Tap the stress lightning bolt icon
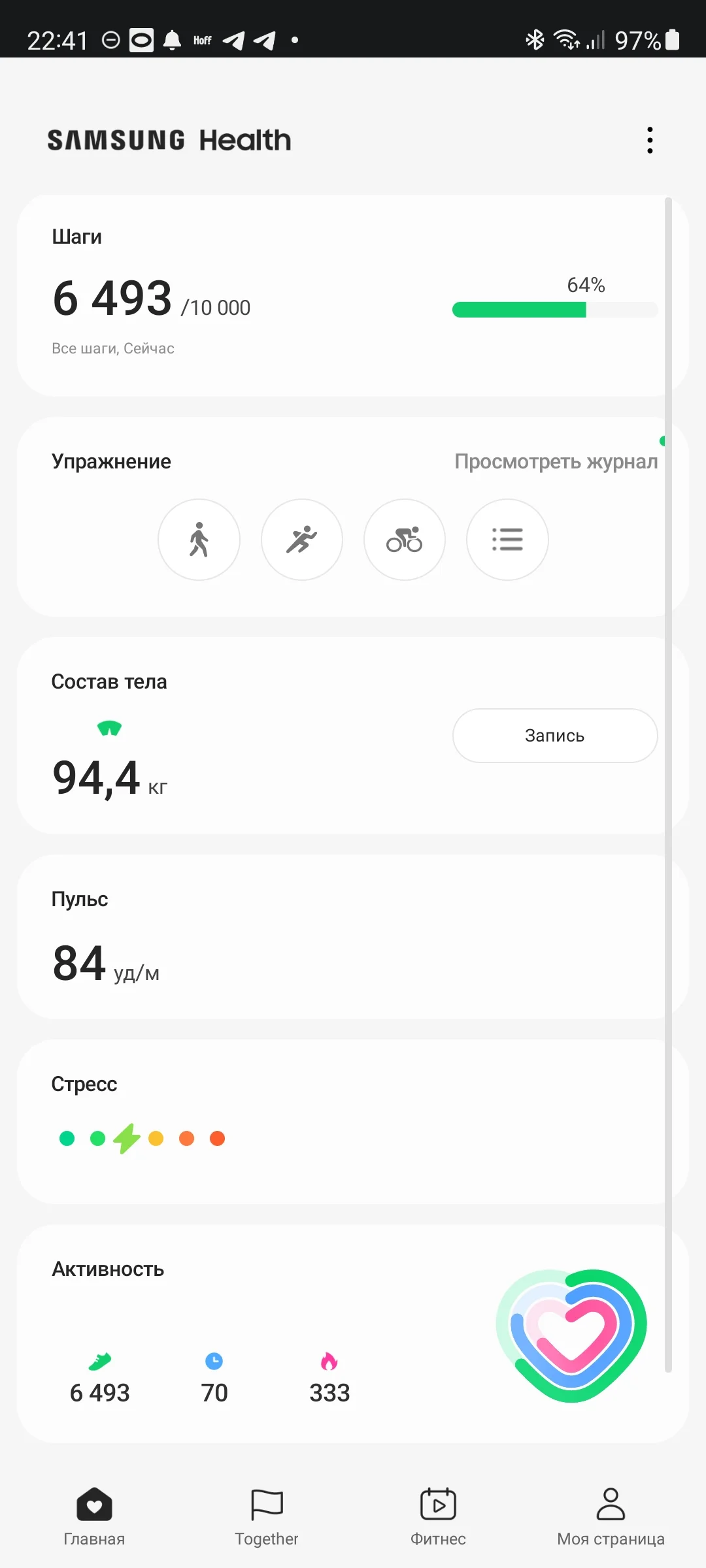706x1568 pixels. tap(127, 1137)
